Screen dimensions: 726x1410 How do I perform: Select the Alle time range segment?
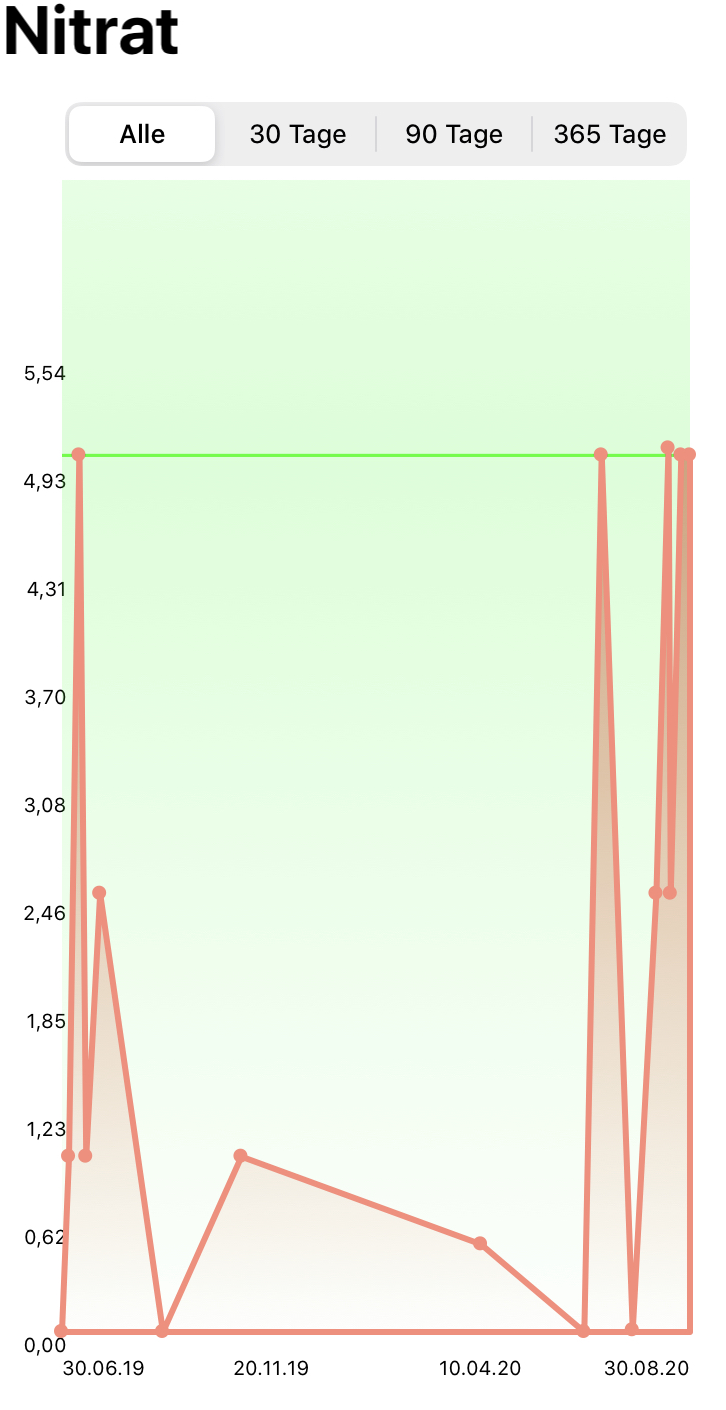point(142,134)
